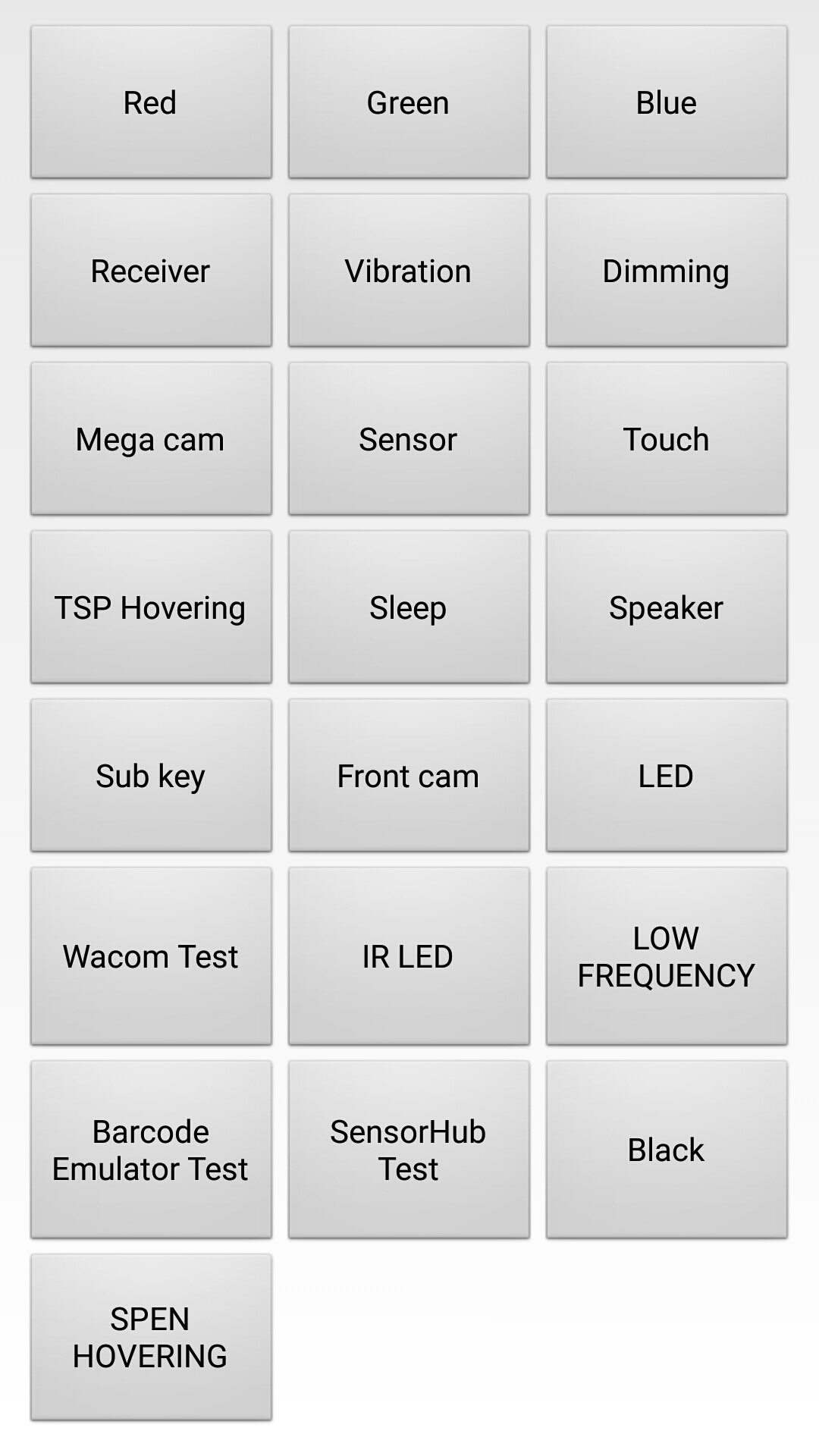Select TSP Hovering test
The height and width of the screenshot is (1456, 819).
(151, 607)
